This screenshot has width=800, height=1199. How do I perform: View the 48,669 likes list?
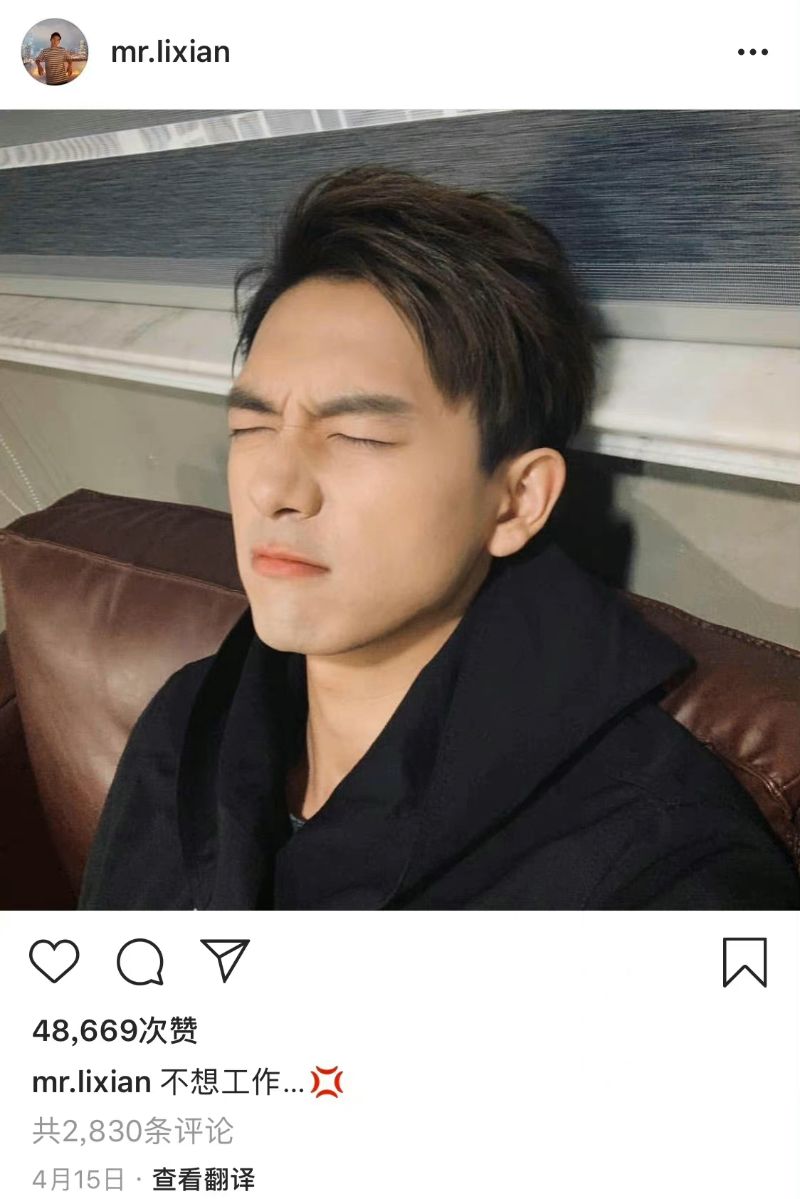point(114,1030)
